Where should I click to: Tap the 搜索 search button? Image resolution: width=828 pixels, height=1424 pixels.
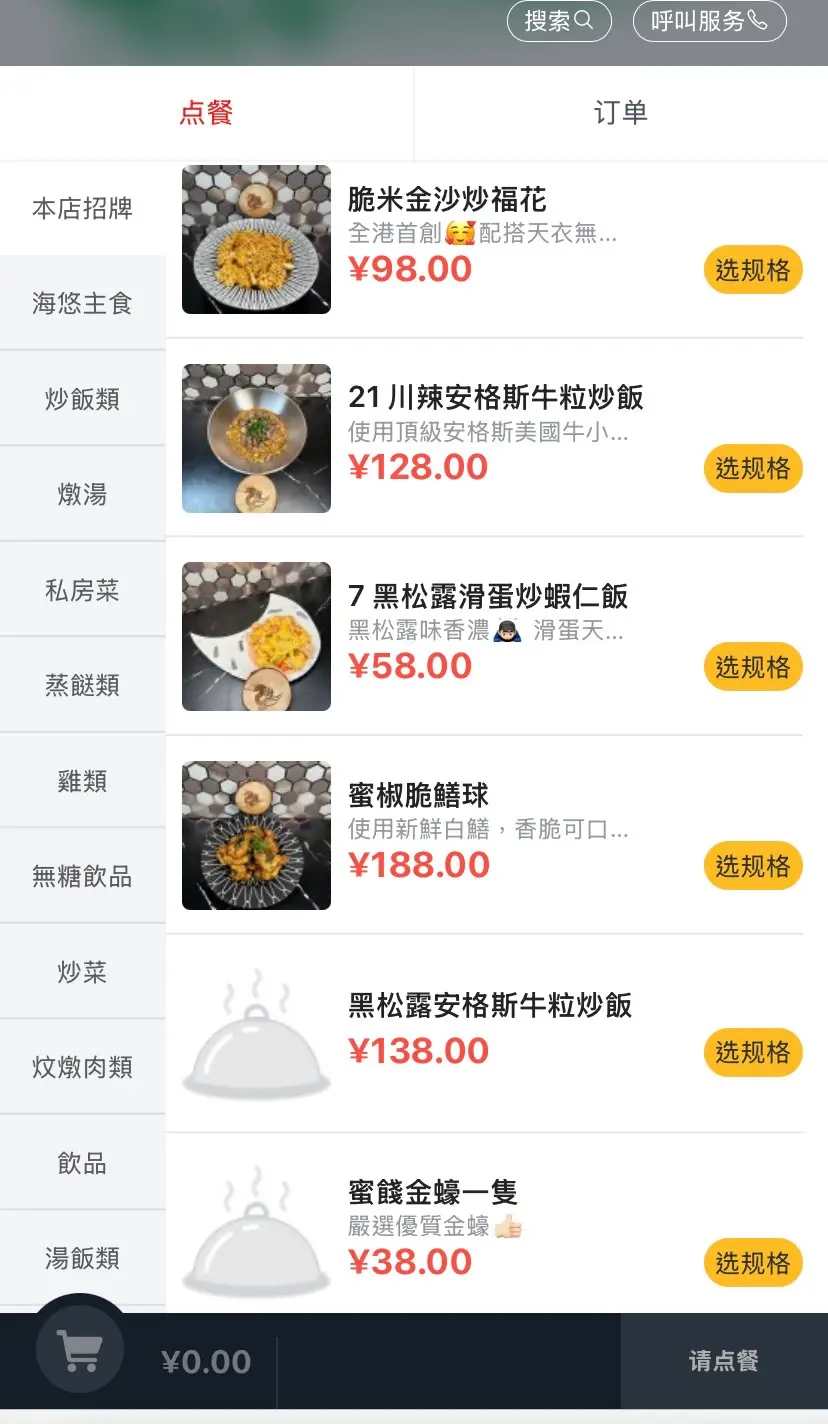(x=558, y=21)
